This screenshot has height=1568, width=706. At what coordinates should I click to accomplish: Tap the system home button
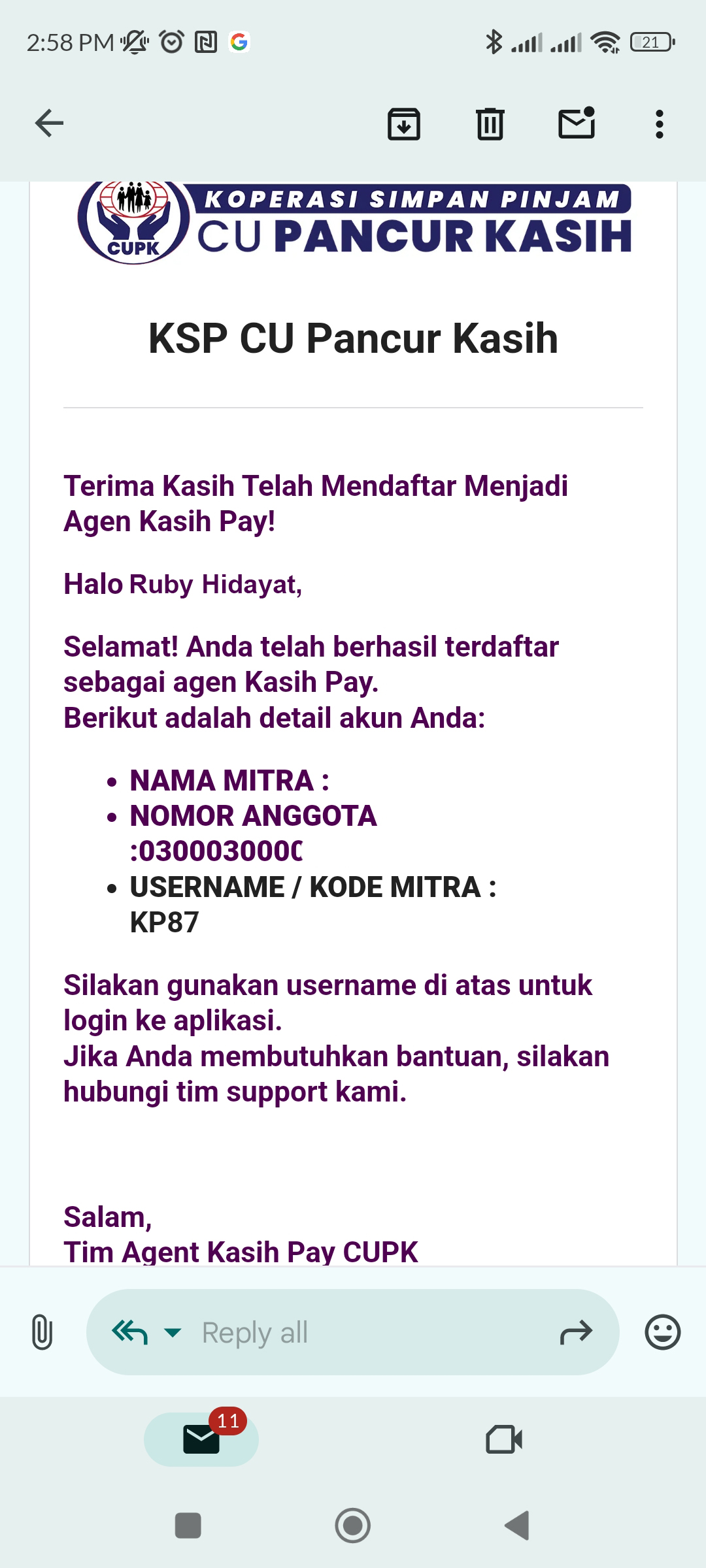(353, 1526)
